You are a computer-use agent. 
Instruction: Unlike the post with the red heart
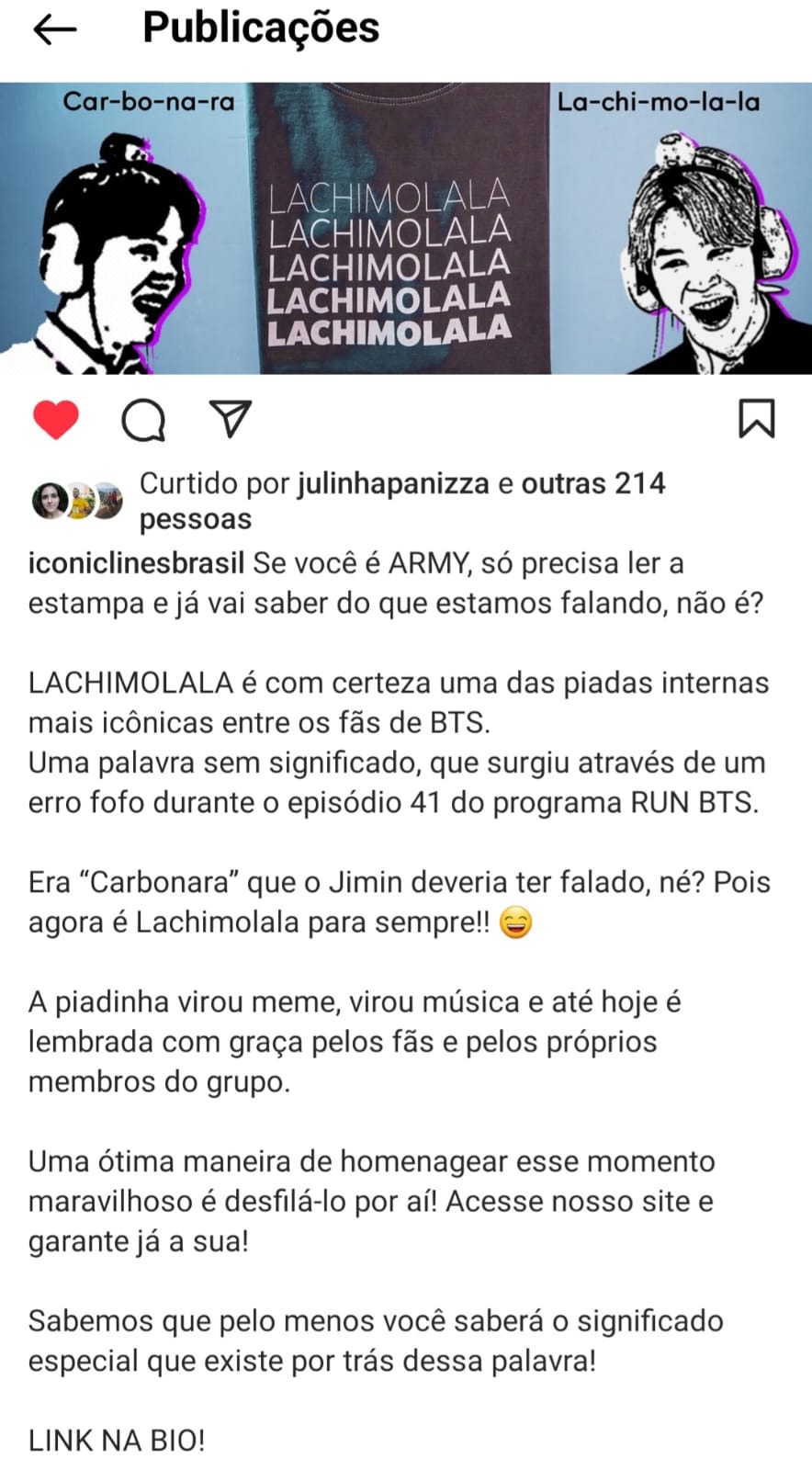56,420
